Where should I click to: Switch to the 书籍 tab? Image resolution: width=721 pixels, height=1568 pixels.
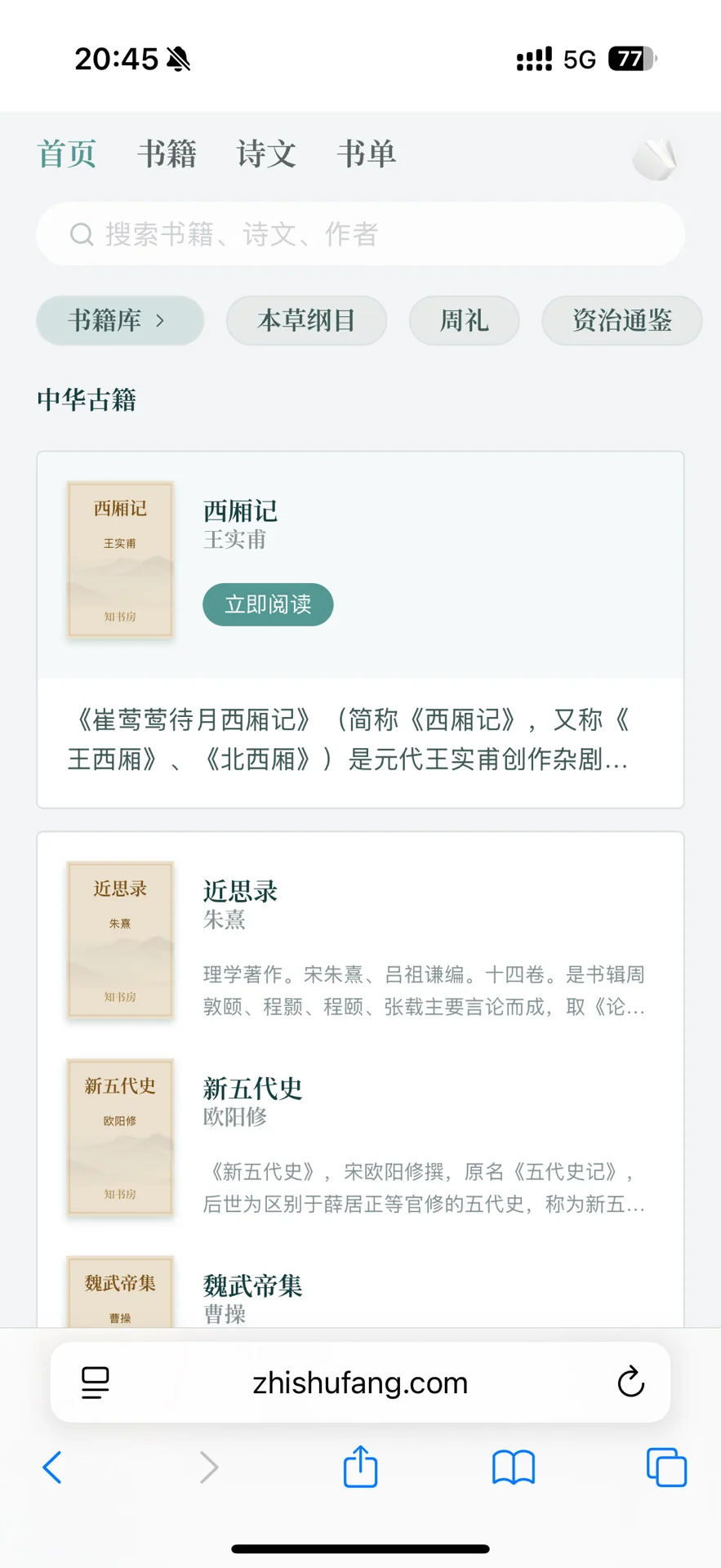(x=167, y=154)
